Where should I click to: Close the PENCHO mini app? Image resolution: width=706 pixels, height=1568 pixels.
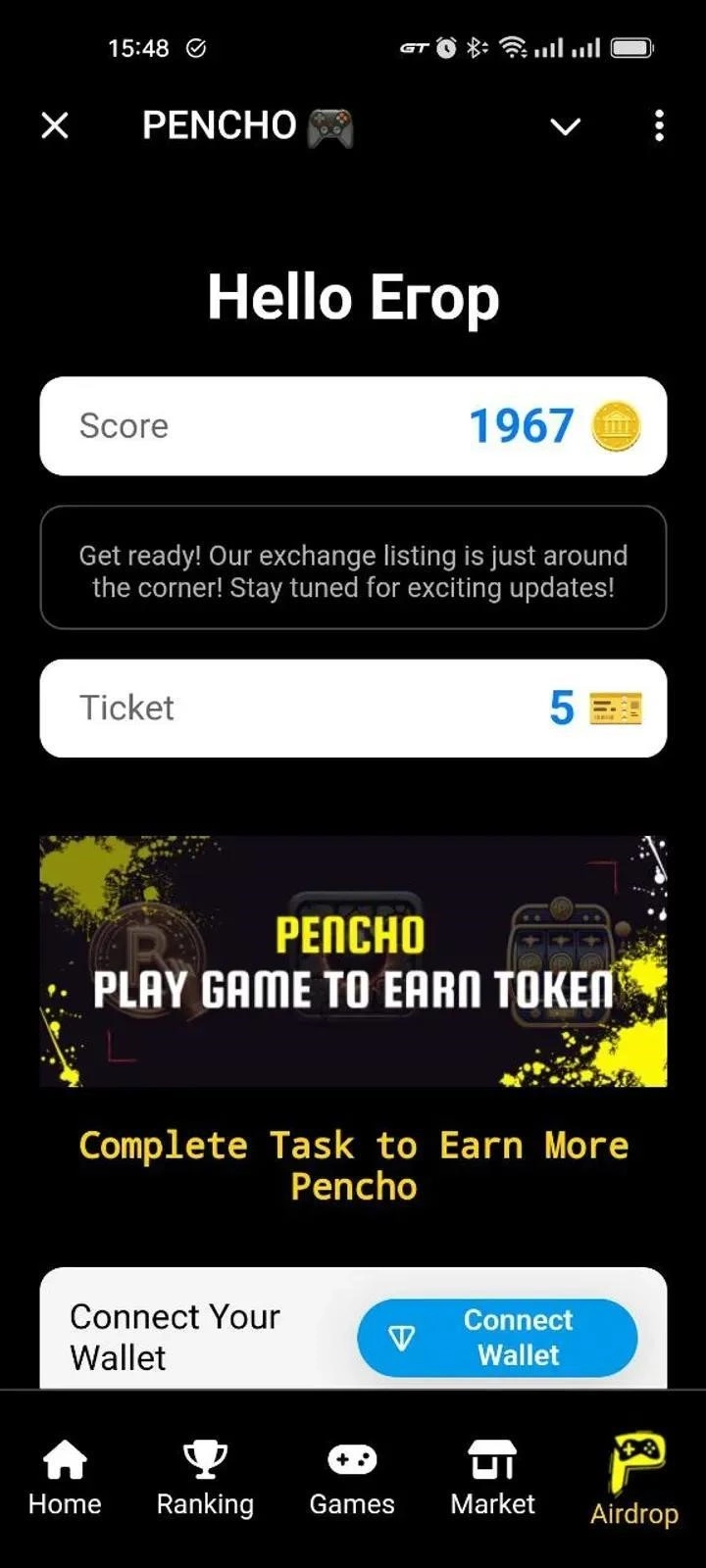tap(55, 125)
